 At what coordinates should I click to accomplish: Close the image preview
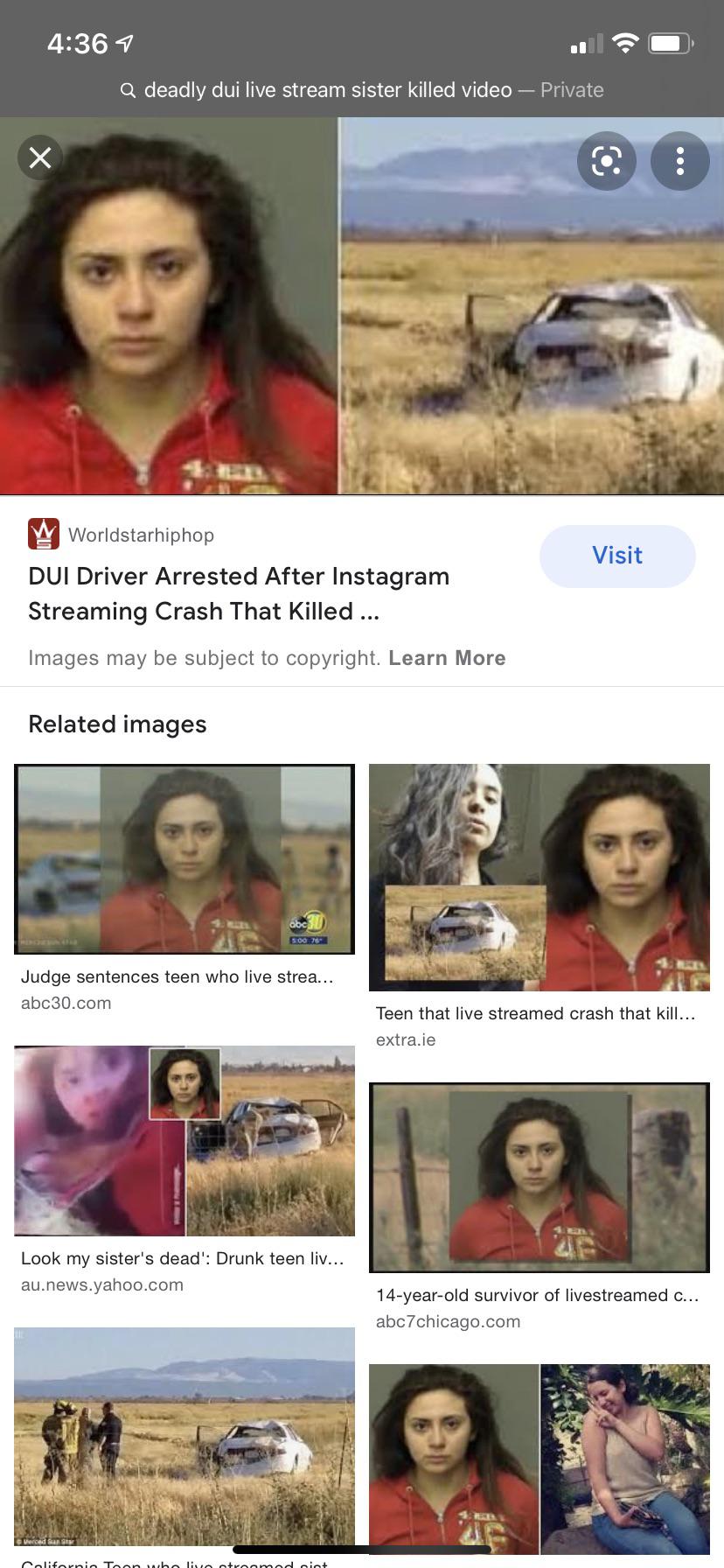tap(40, 158)
